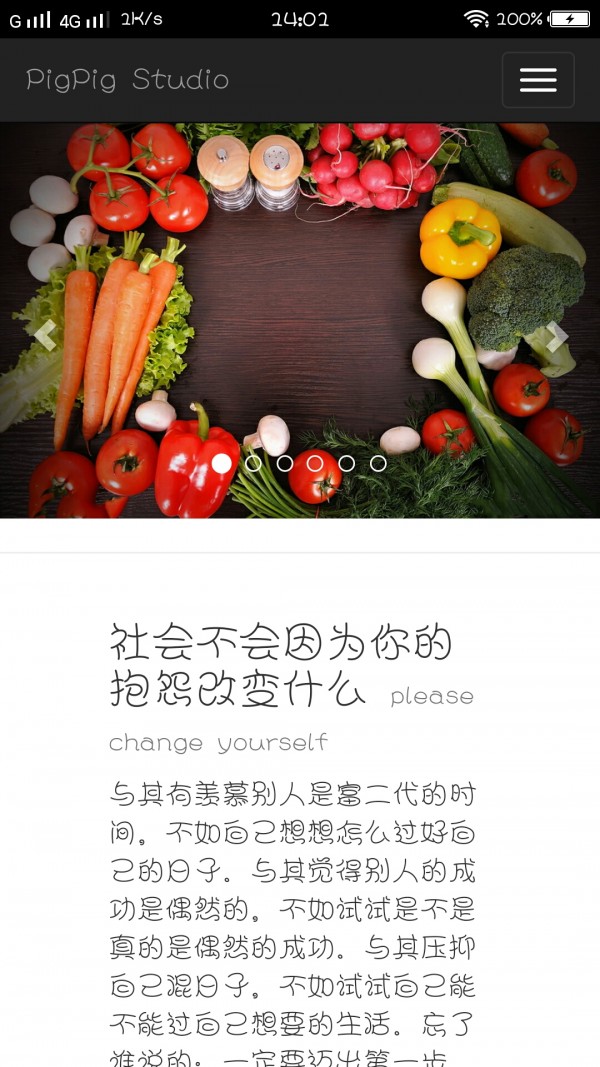Open the PigPig Studio home link
Viewport: 600px width, 1067px height.
127,80
